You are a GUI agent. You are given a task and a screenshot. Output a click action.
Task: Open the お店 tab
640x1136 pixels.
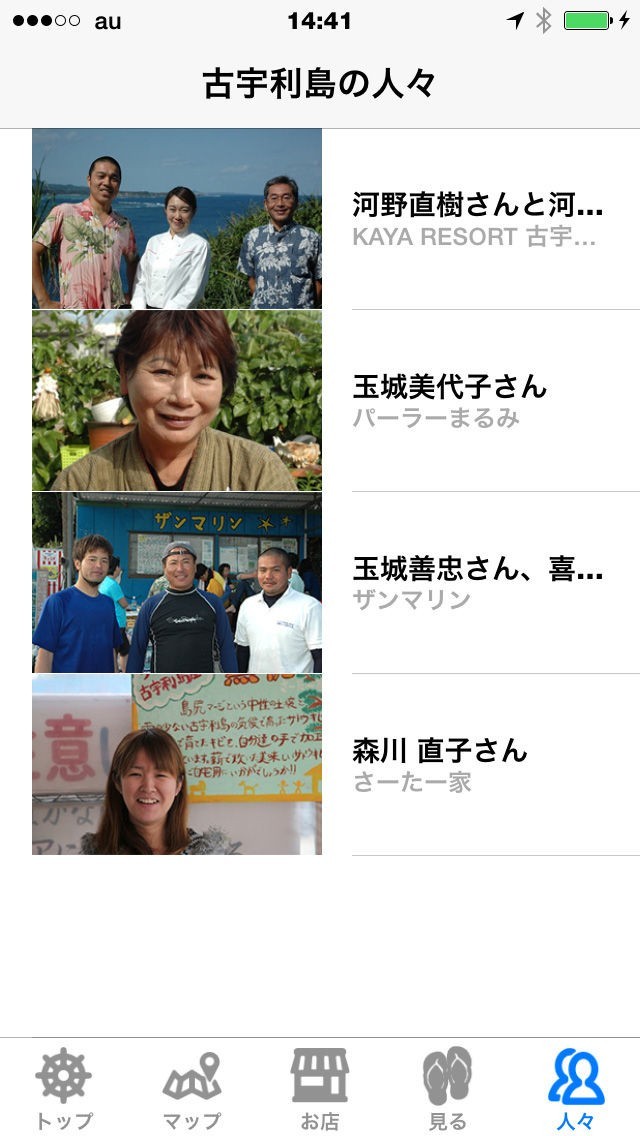pos(320,1088)
